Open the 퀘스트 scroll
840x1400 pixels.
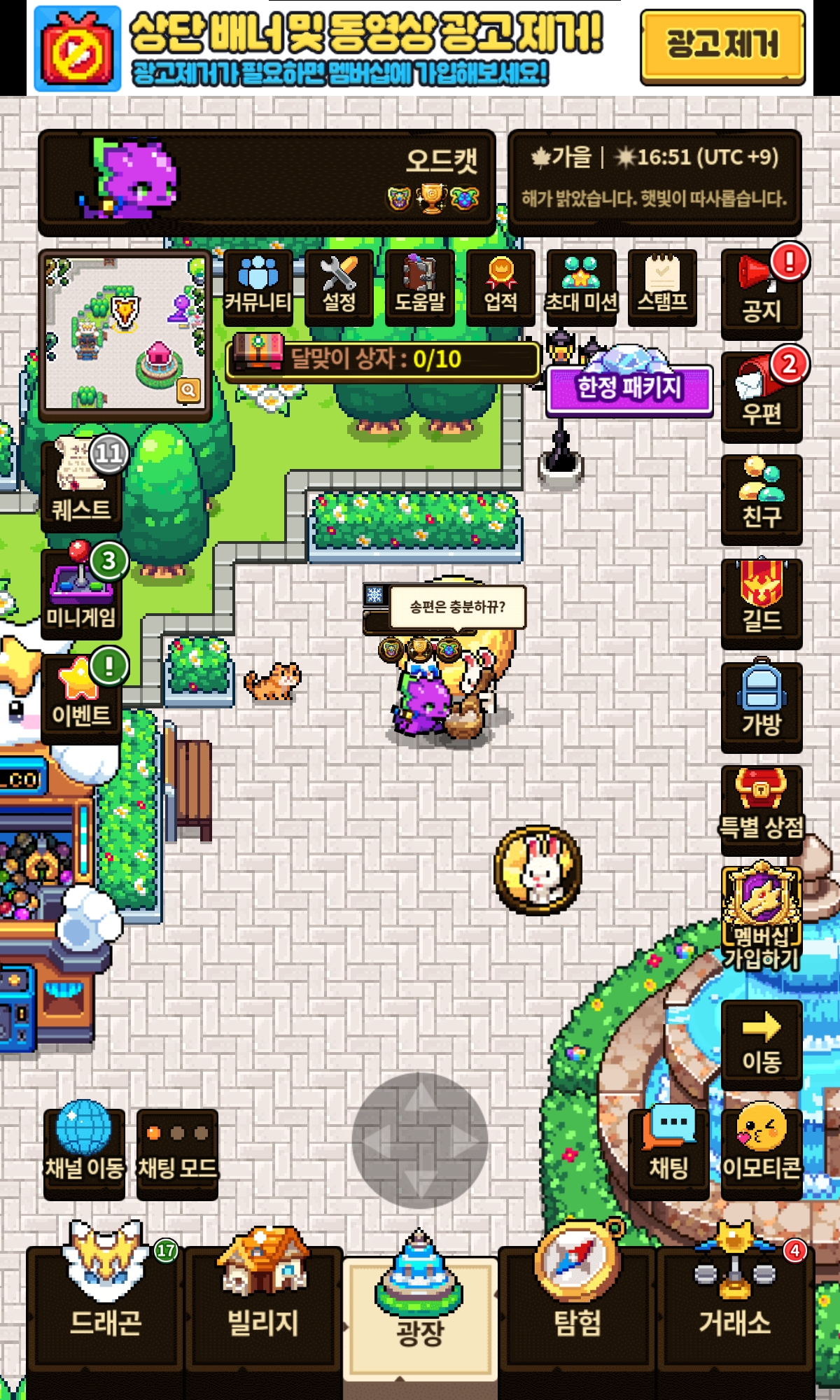(81, 486)
